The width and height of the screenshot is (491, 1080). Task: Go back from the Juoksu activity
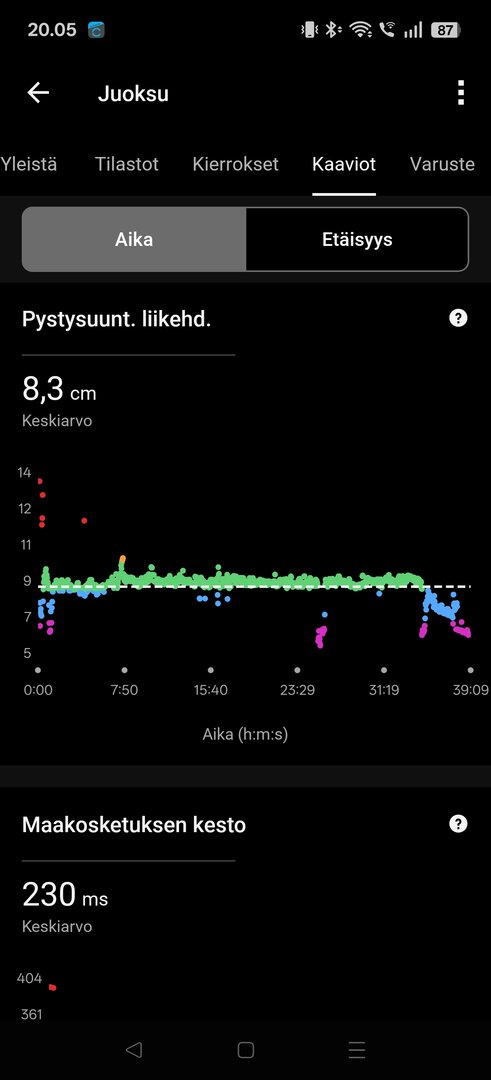tap(39, 93)
